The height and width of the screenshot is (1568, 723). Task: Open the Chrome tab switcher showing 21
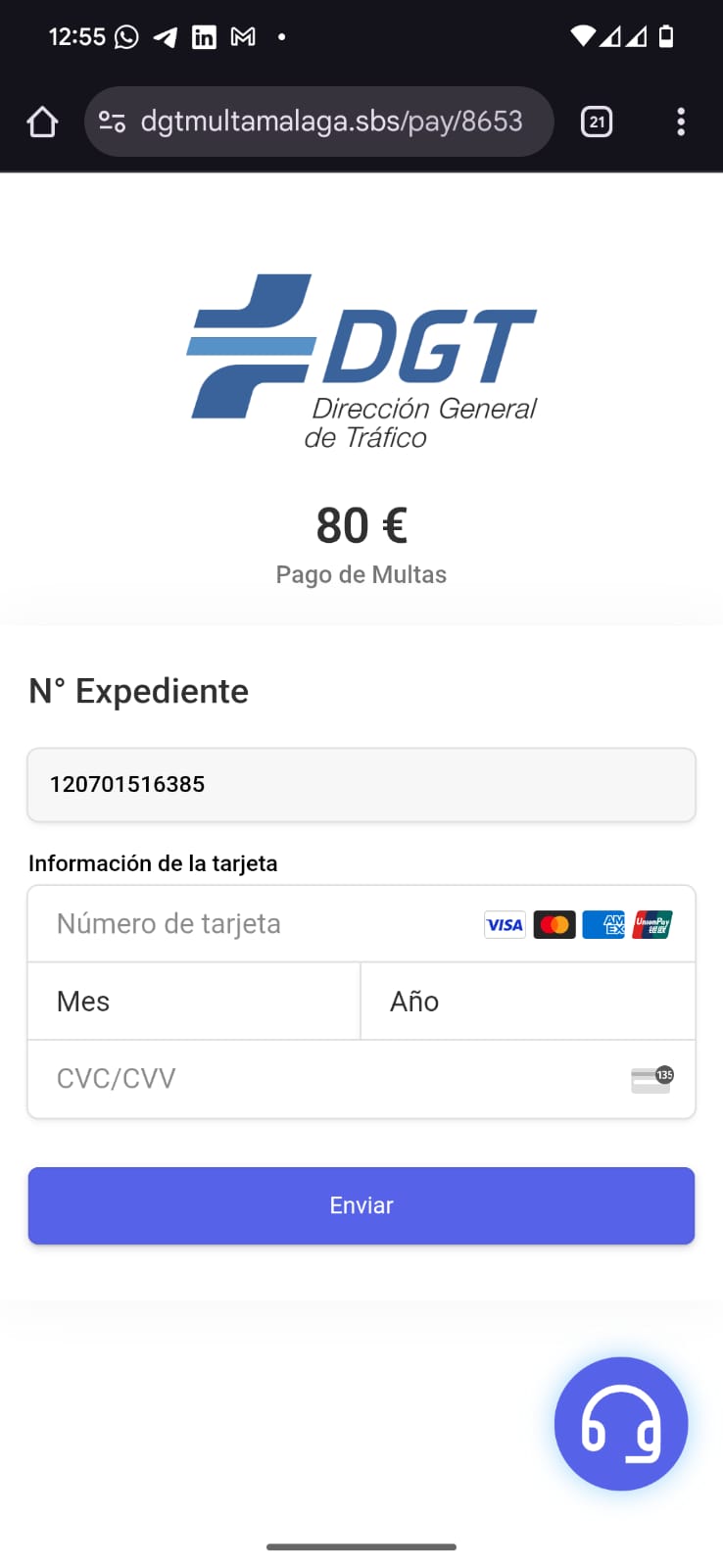(x=596, y=121)
